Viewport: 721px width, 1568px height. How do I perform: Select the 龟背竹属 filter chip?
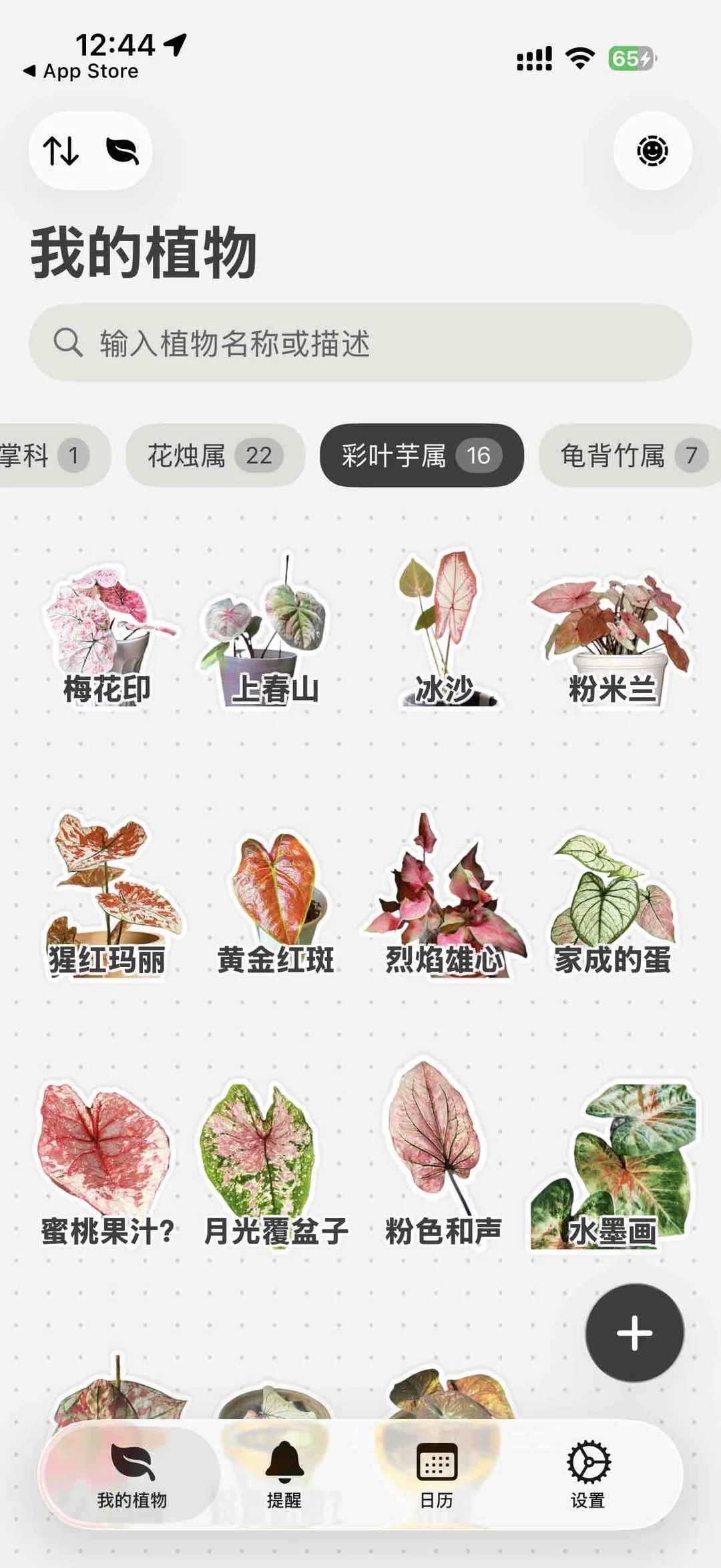click(630, 455)
